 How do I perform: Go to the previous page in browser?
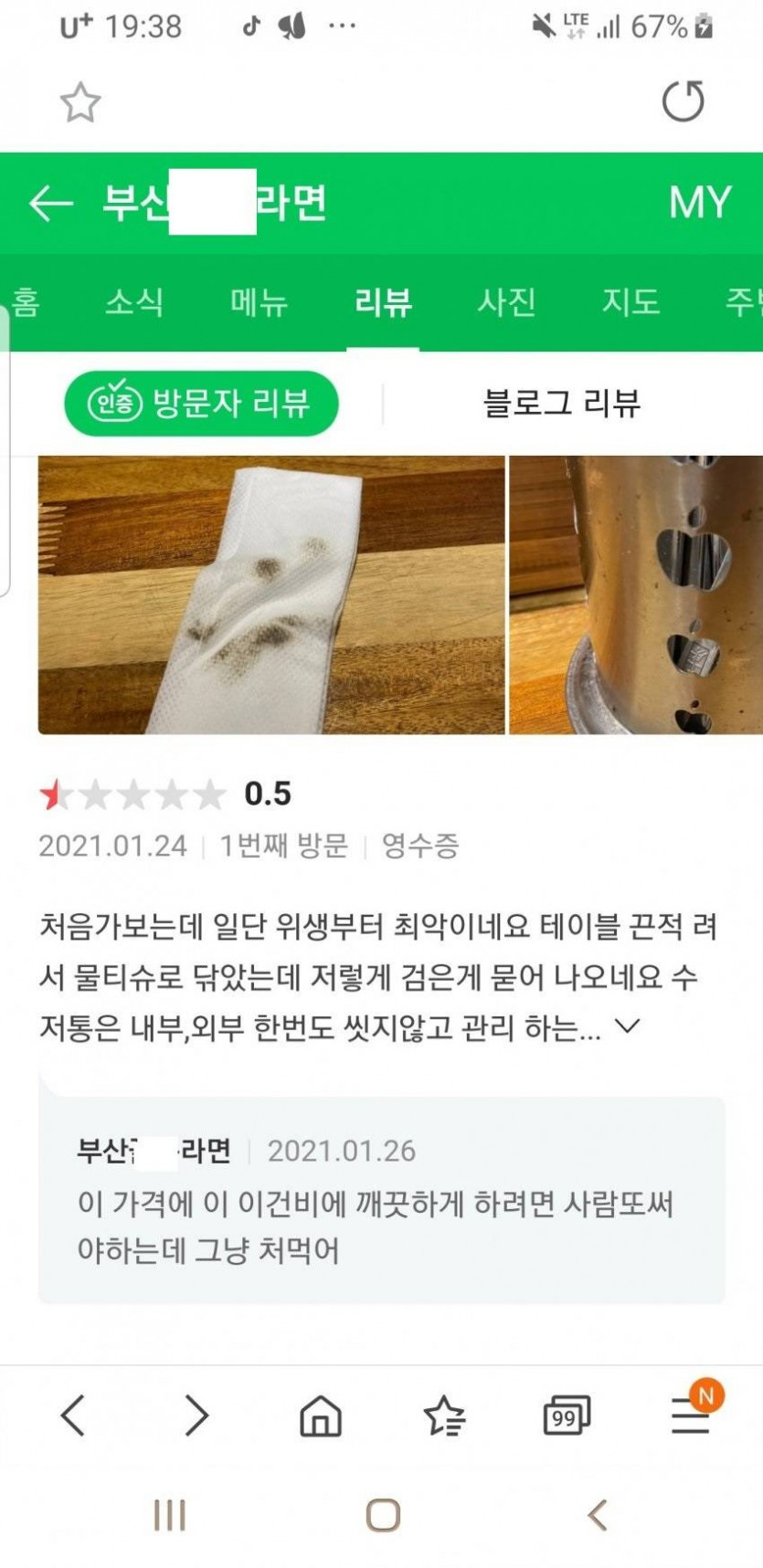(x=73, y=1415)
